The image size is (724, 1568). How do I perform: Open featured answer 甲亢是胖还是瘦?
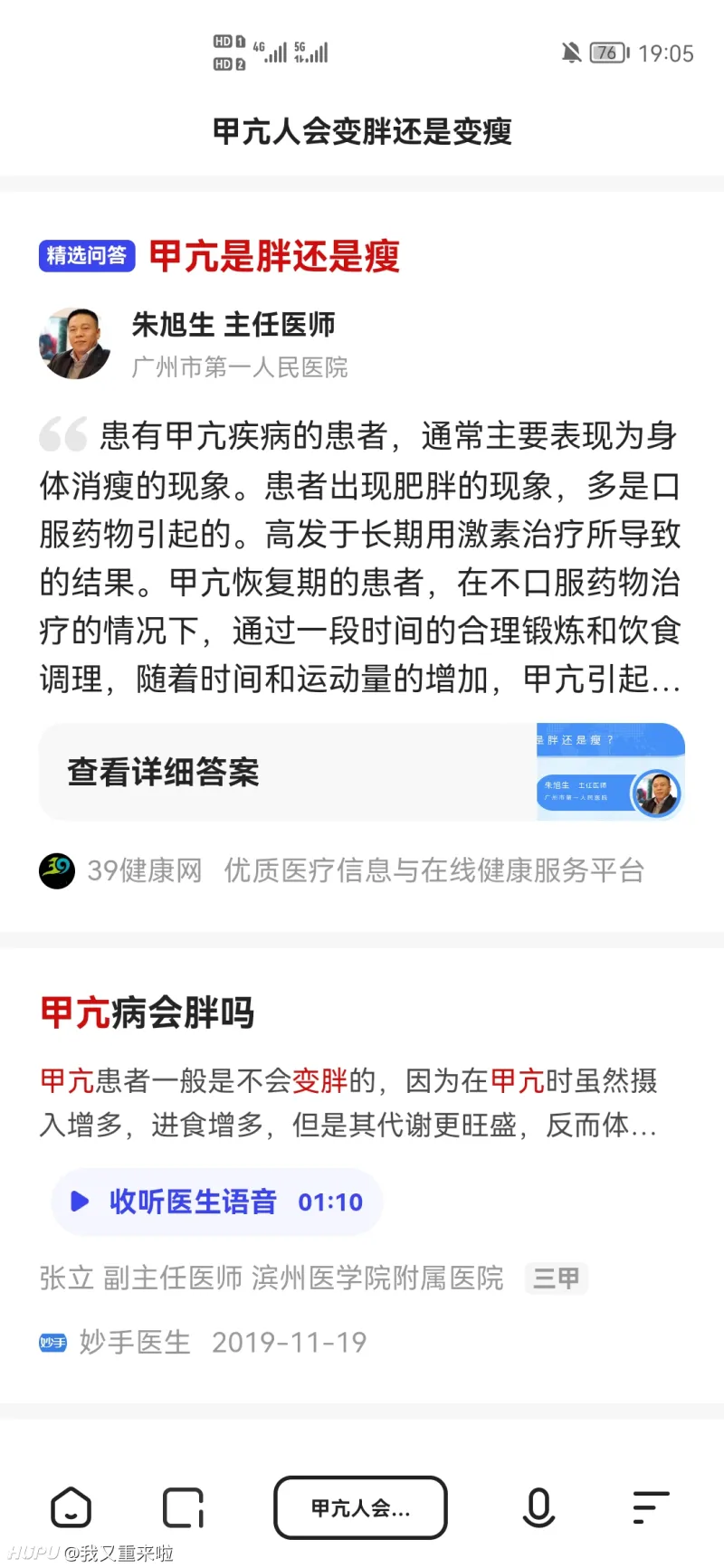pos(273,256)
